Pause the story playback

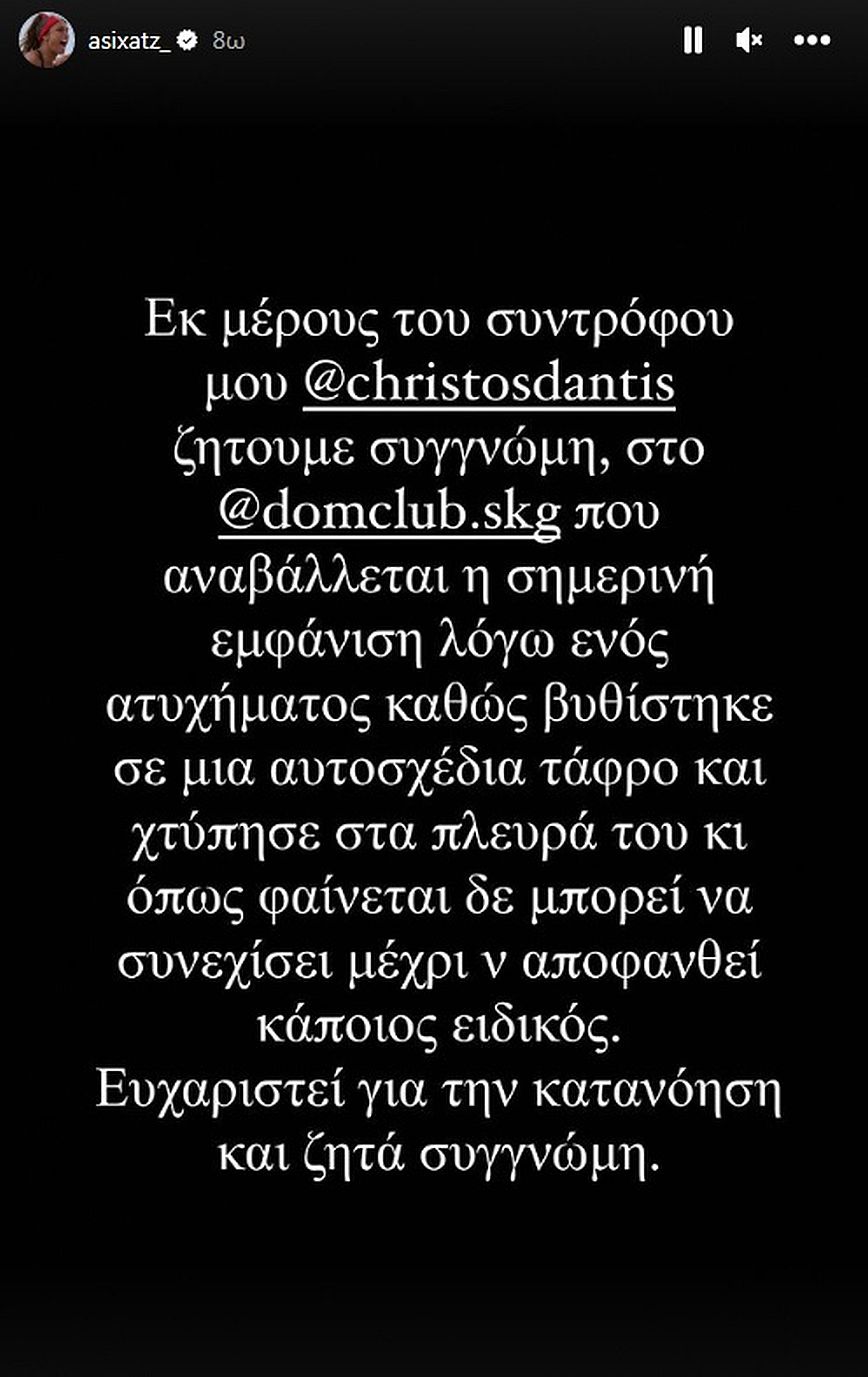692,40
